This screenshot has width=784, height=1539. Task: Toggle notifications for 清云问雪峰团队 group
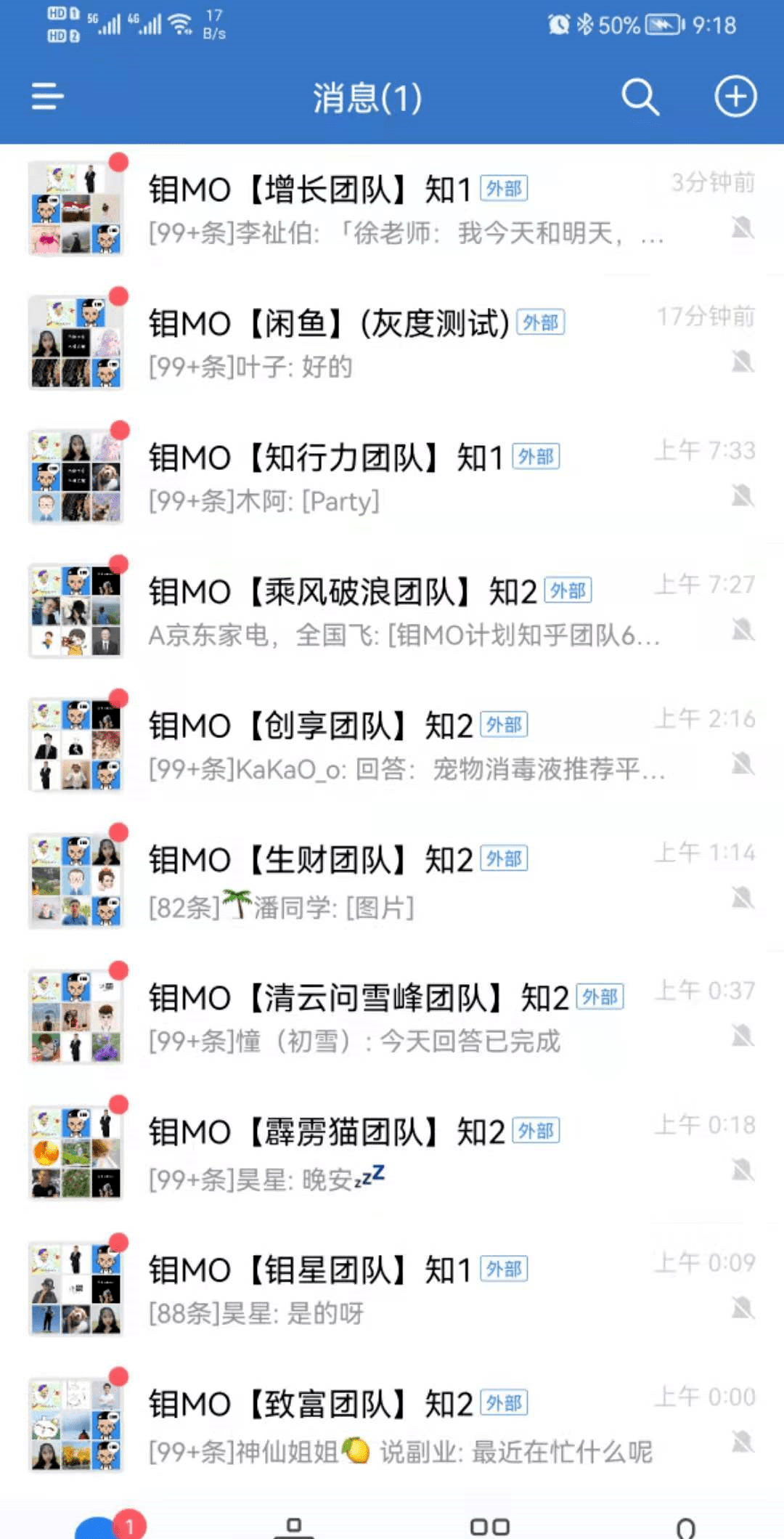(x=743, y=1040)
